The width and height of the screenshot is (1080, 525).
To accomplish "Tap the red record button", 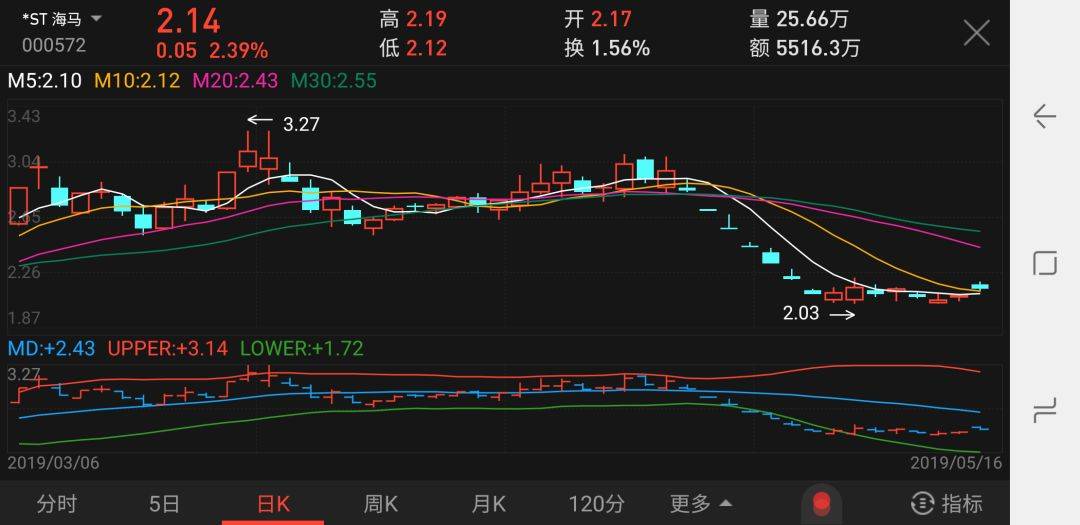I will 822,503.
